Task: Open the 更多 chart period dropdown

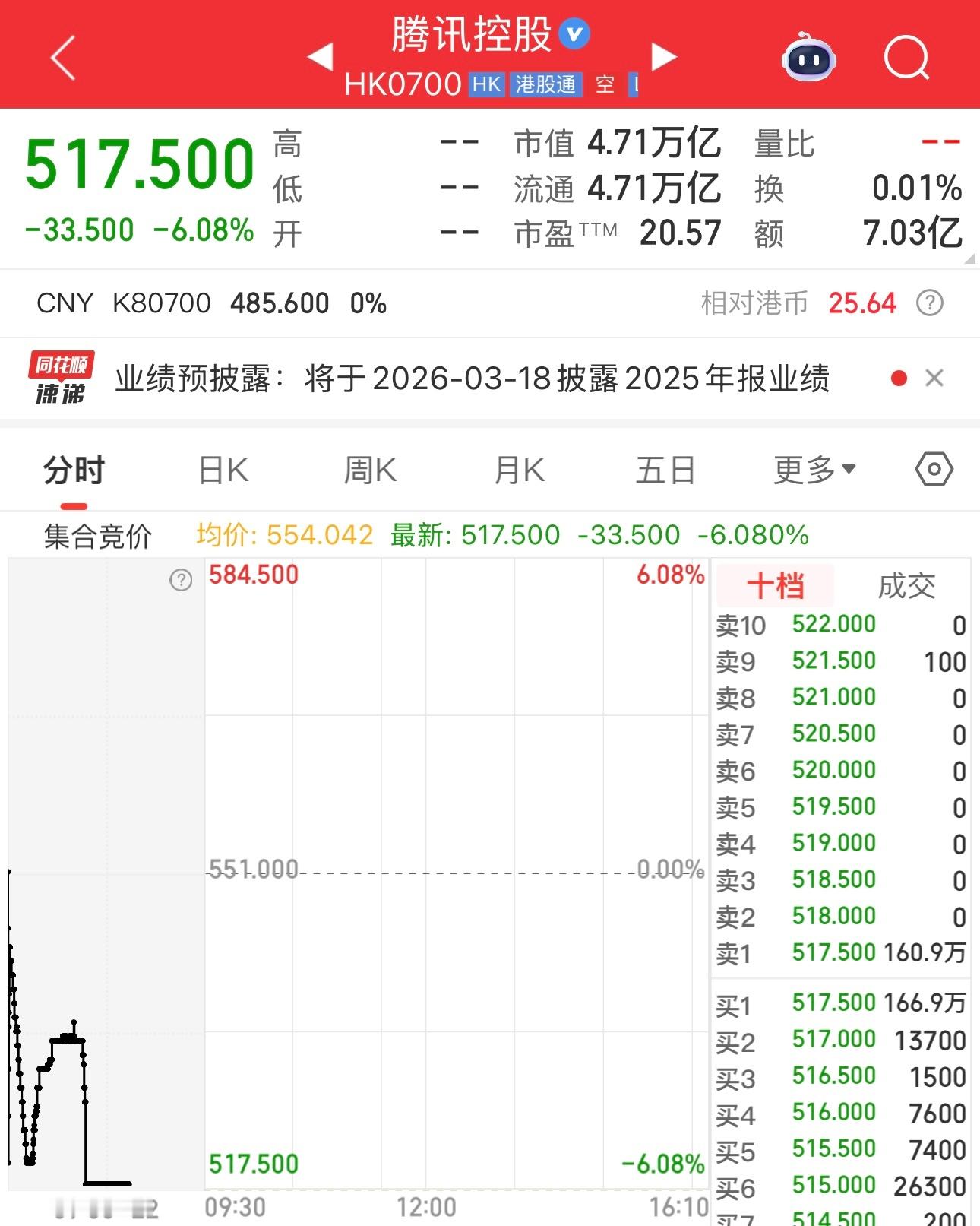Action: 812,470
